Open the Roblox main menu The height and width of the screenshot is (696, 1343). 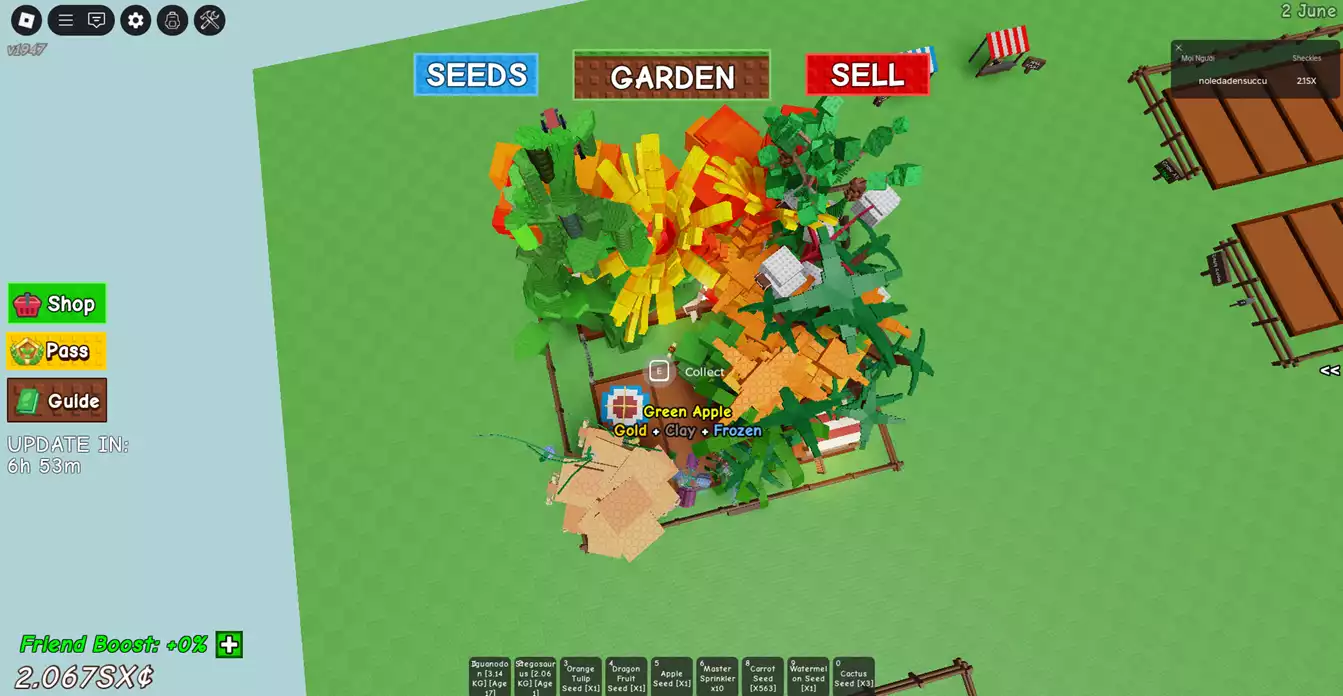coord(26,20)
